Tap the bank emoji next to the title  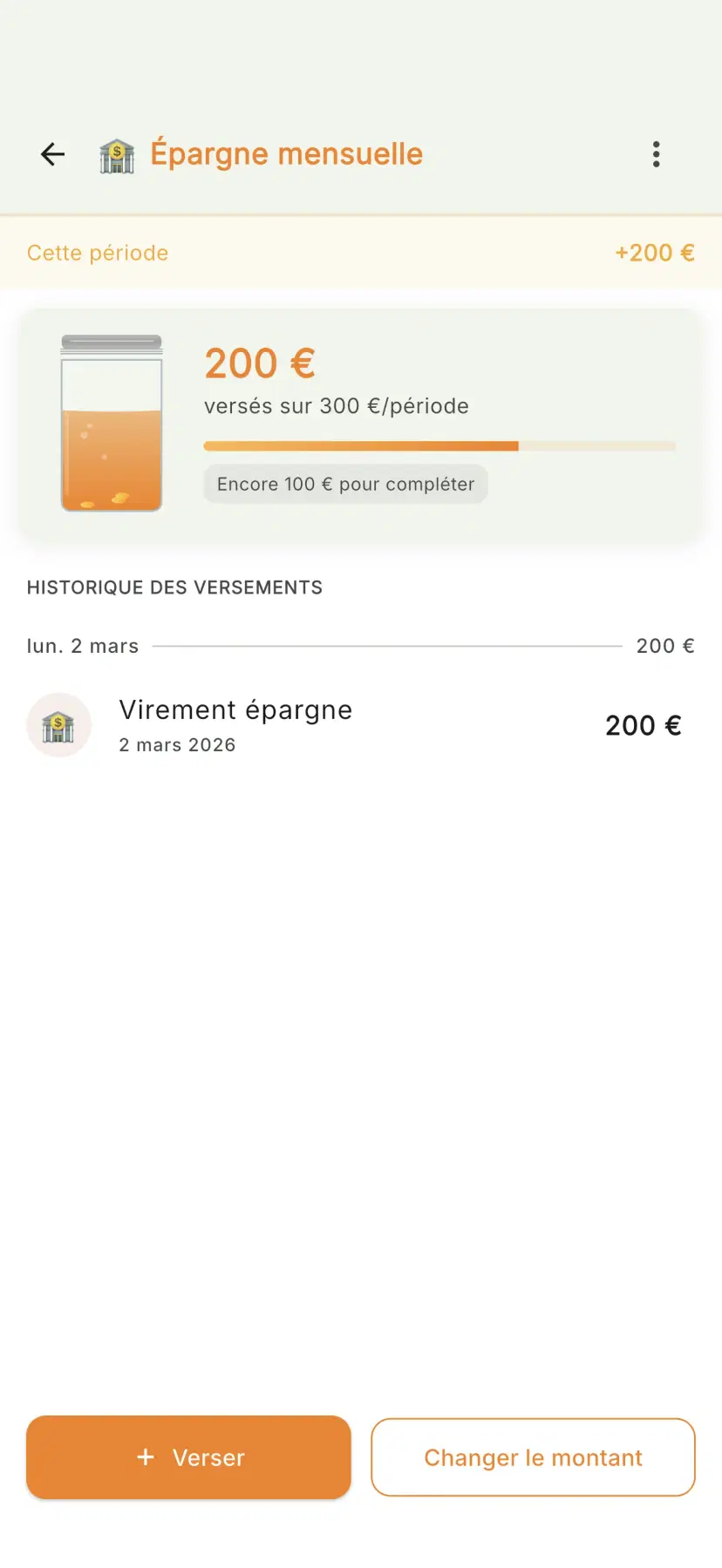[x=116, y=153]
